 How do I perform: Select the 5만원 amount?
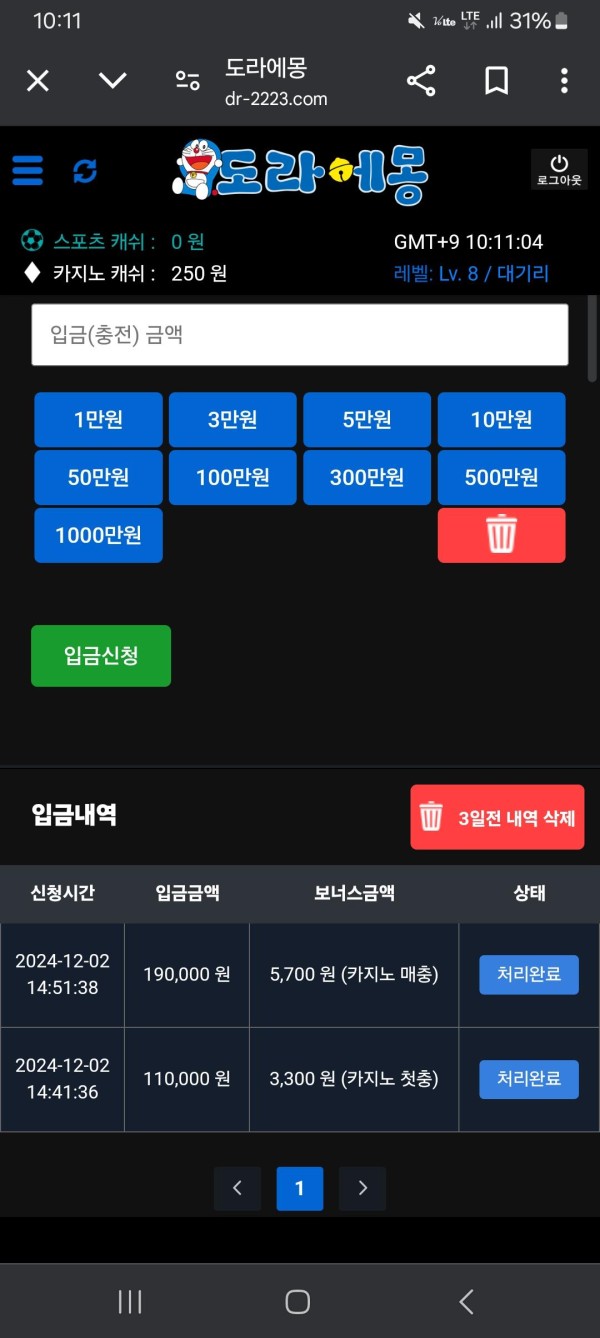click(x=367, y=420)
